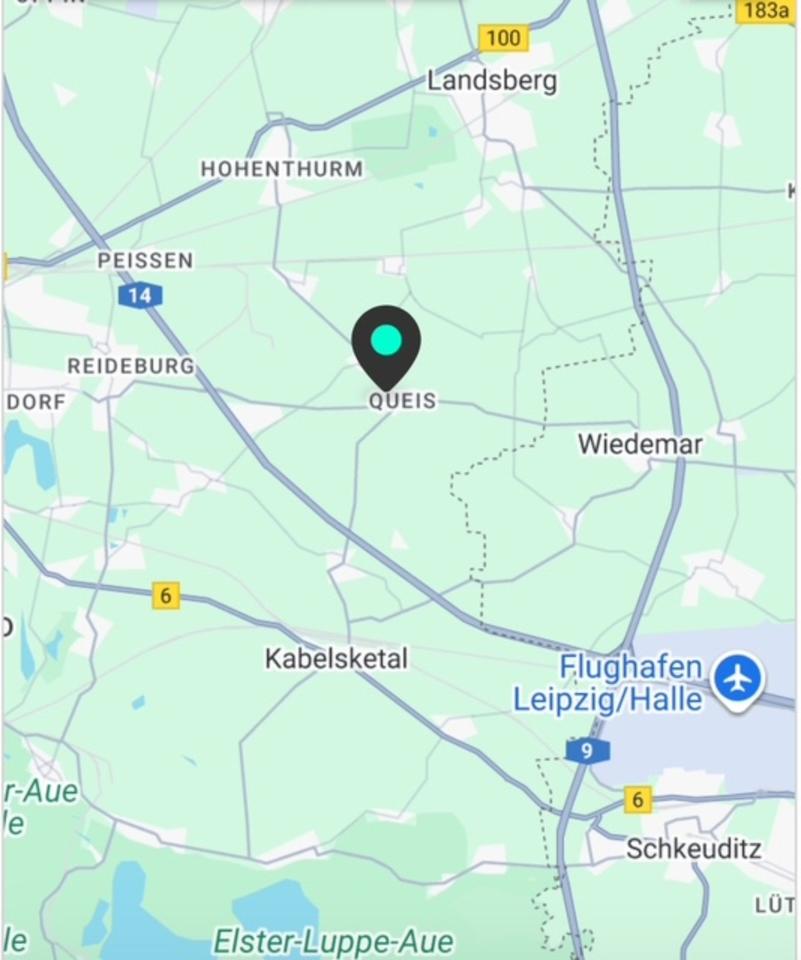
Task: Tap the location pin above Queis
Action: pyautogui.click(x=386, y=343)
